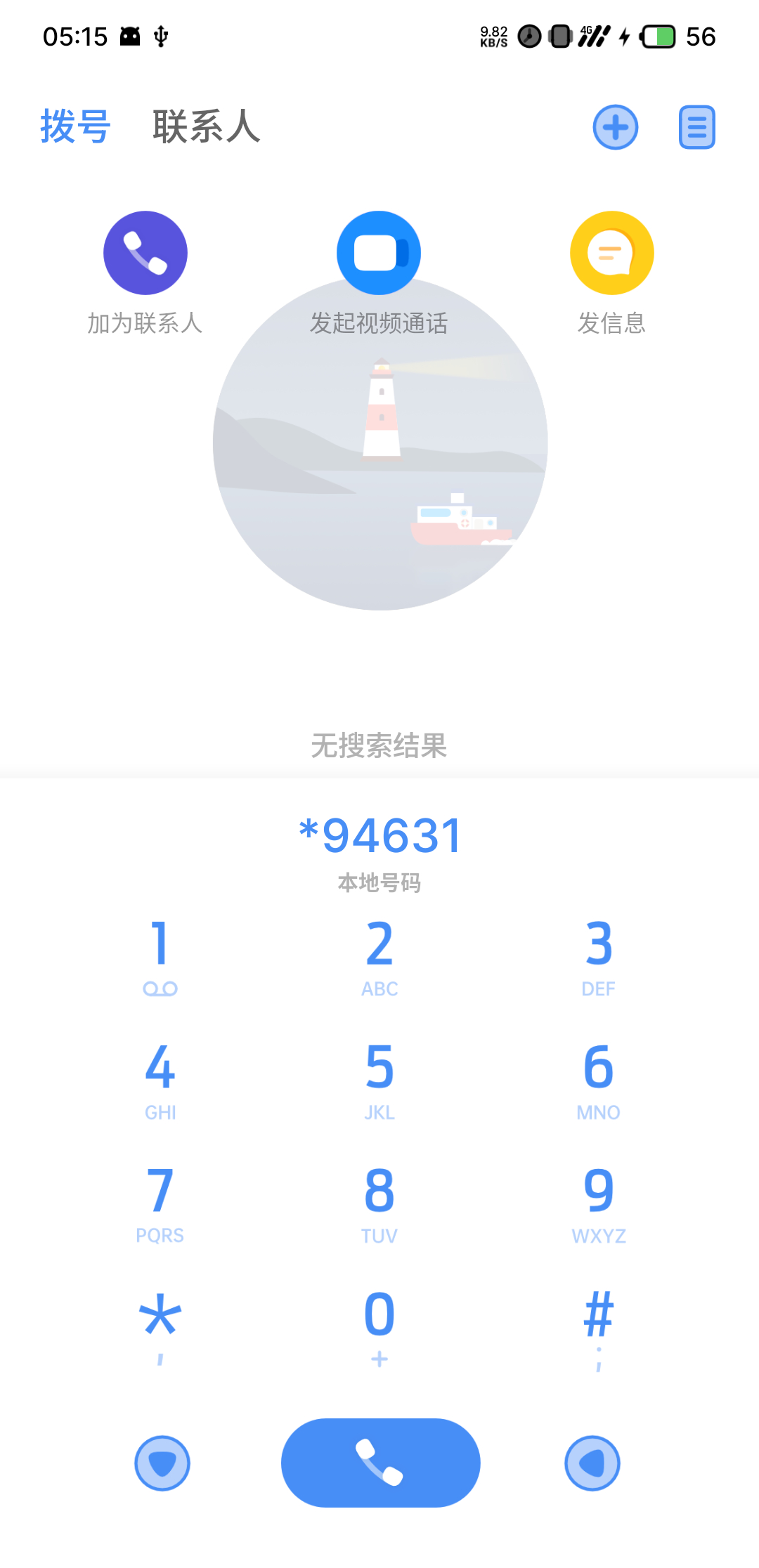The height and width of the screenshot is (1568, 759).
Task: Switch to the 联系人 tab
Action: point(206,127)
